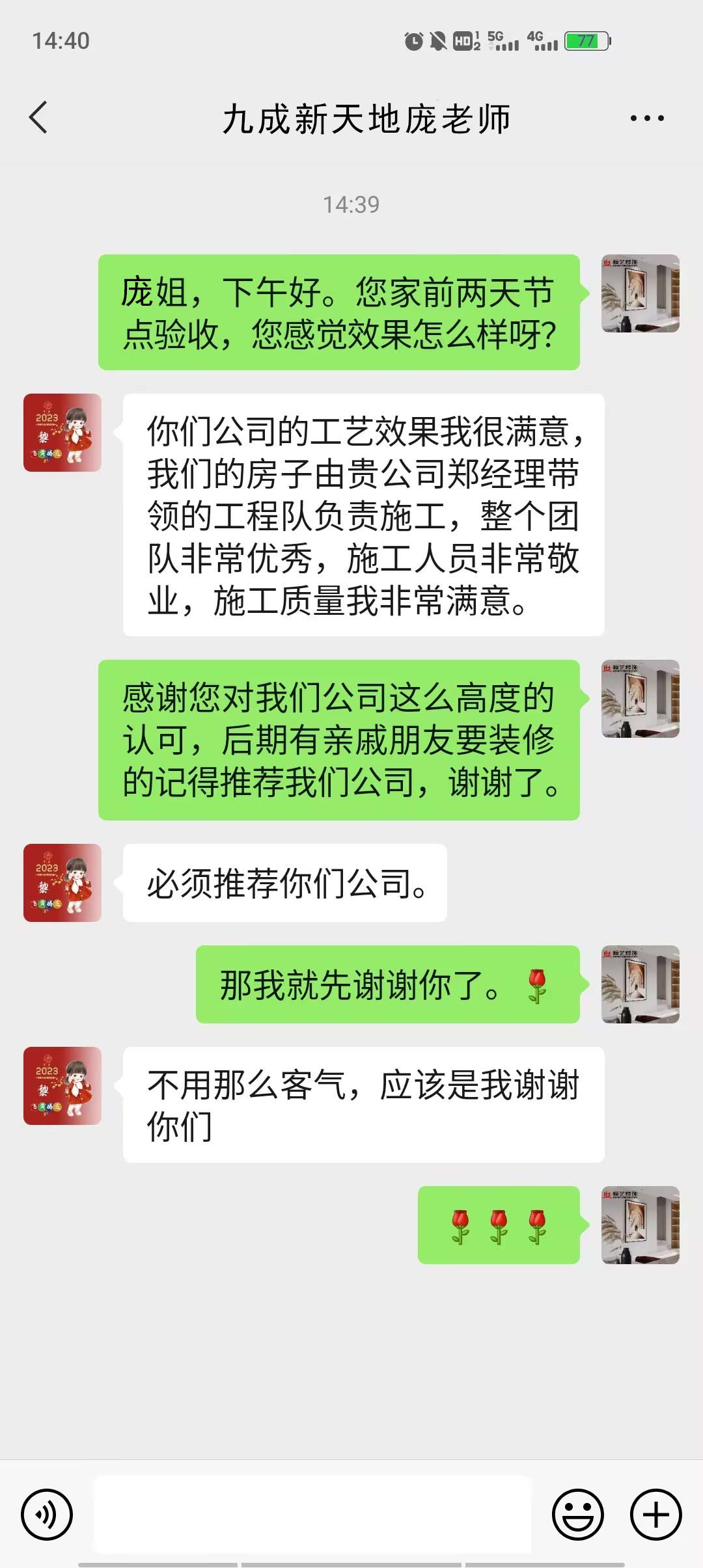Open the emoji sticker panel

coord(577,1514)
